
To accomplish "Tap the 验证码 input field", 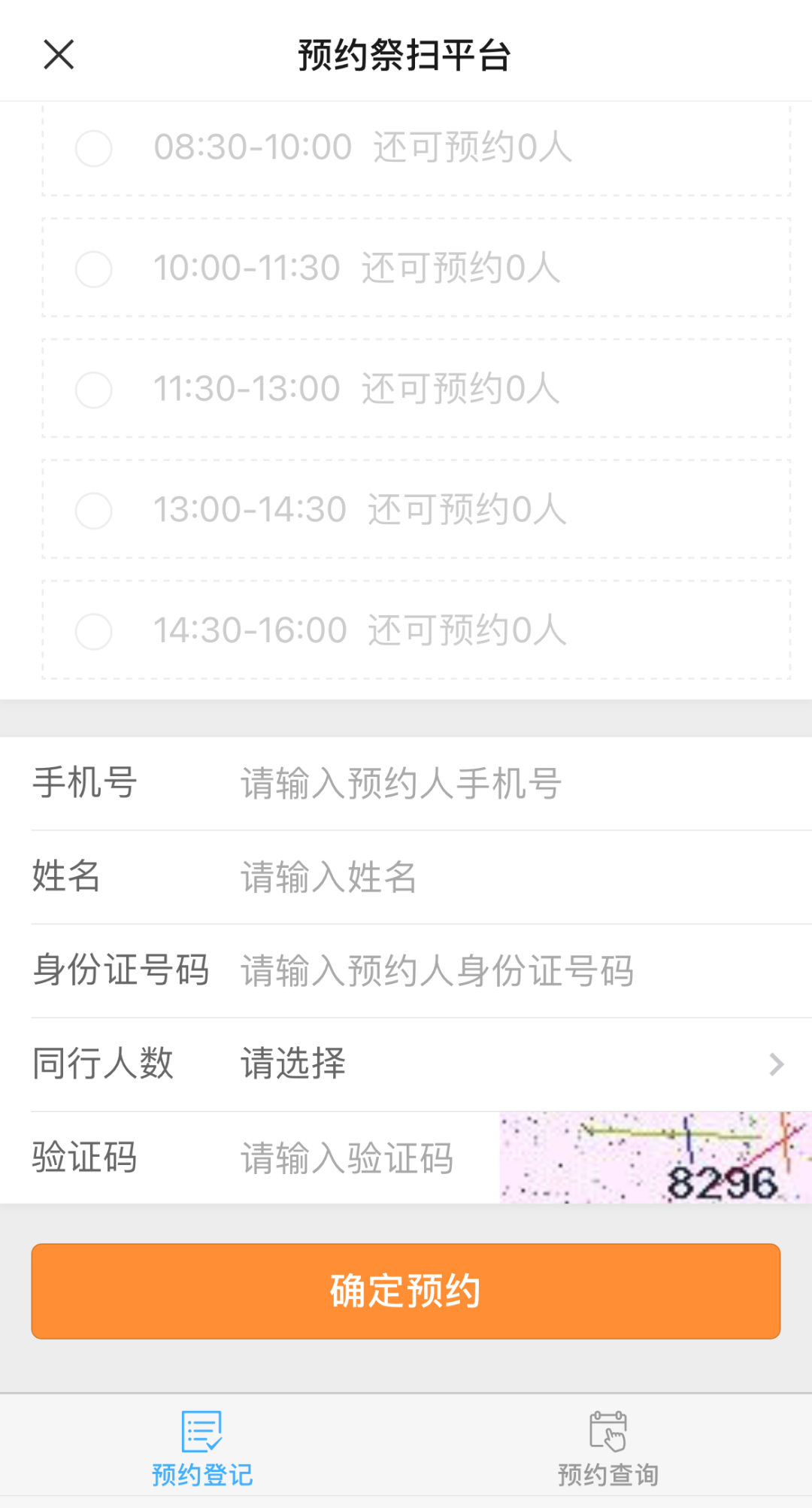I will coord(361,1158).
